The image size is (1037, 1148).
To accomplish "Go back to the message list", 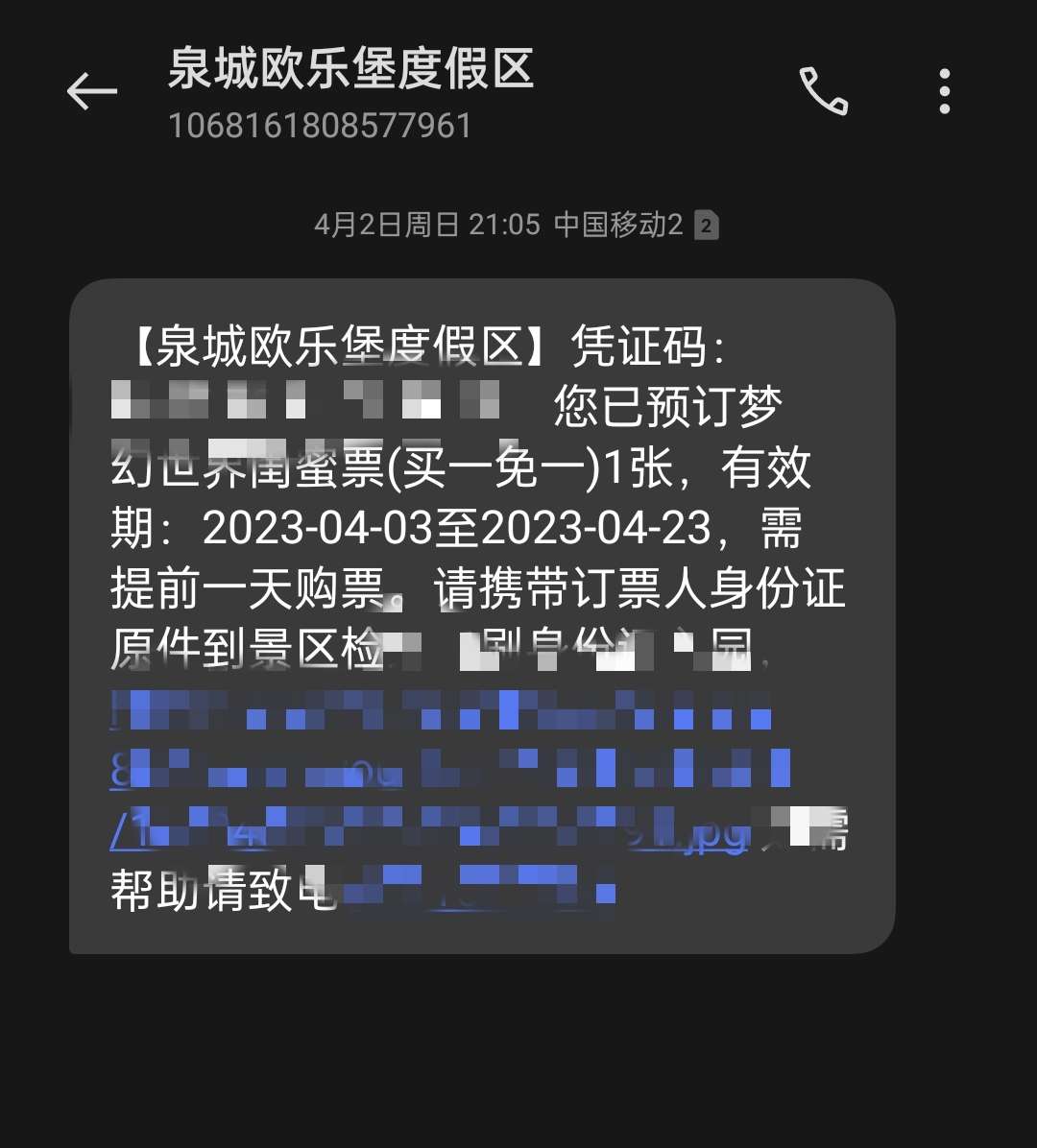I will 92,92.
